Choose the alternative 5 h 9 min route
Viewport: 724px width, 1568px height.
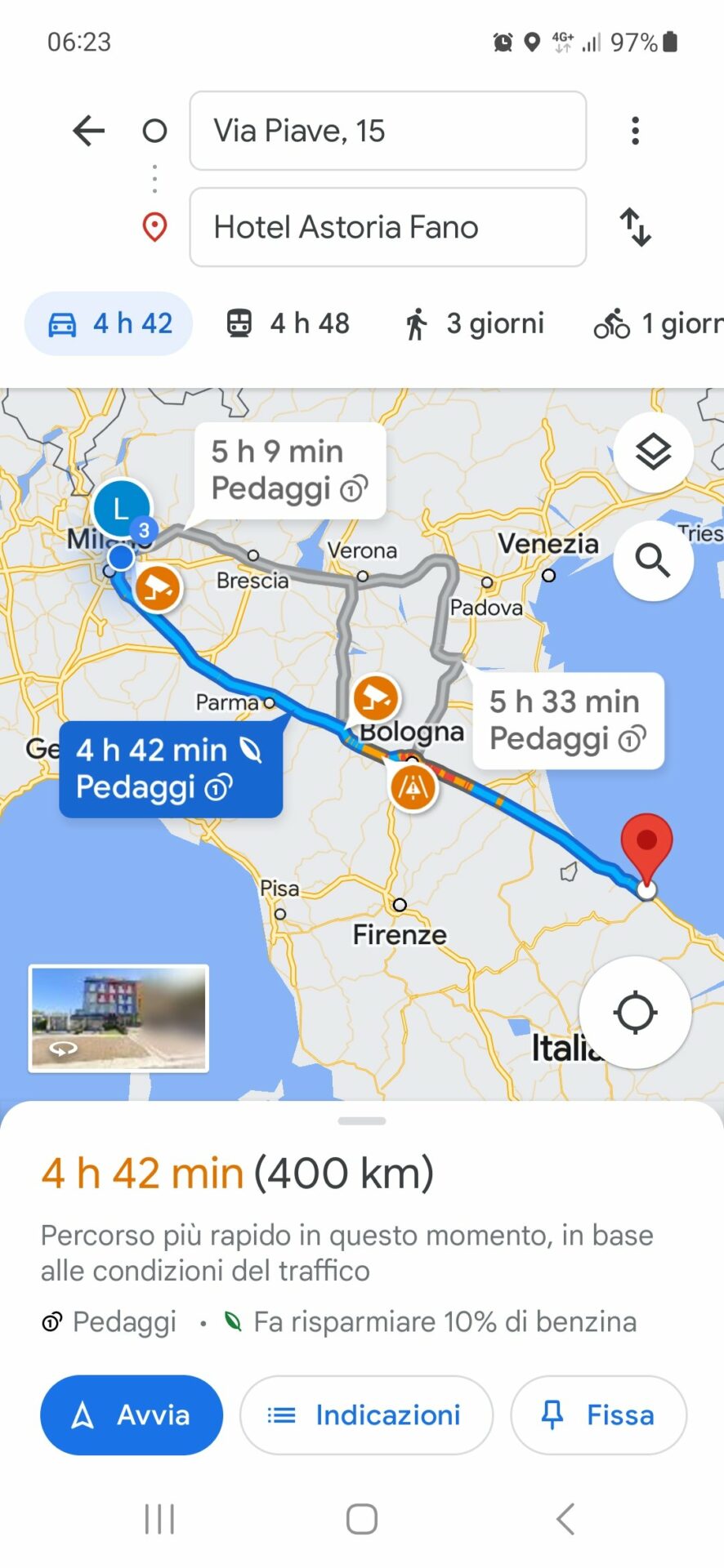pos(289,470)
